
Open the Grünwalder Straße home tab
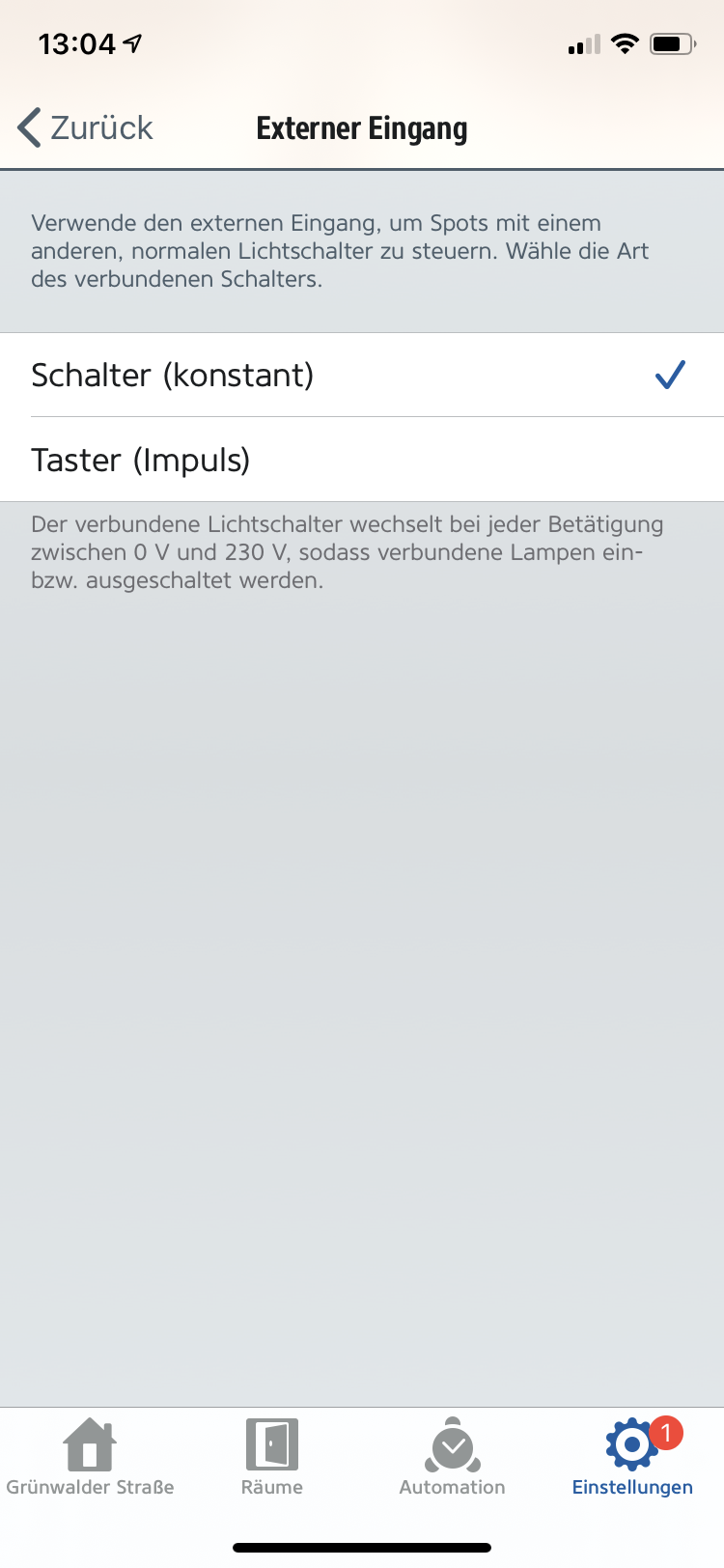91,1458
